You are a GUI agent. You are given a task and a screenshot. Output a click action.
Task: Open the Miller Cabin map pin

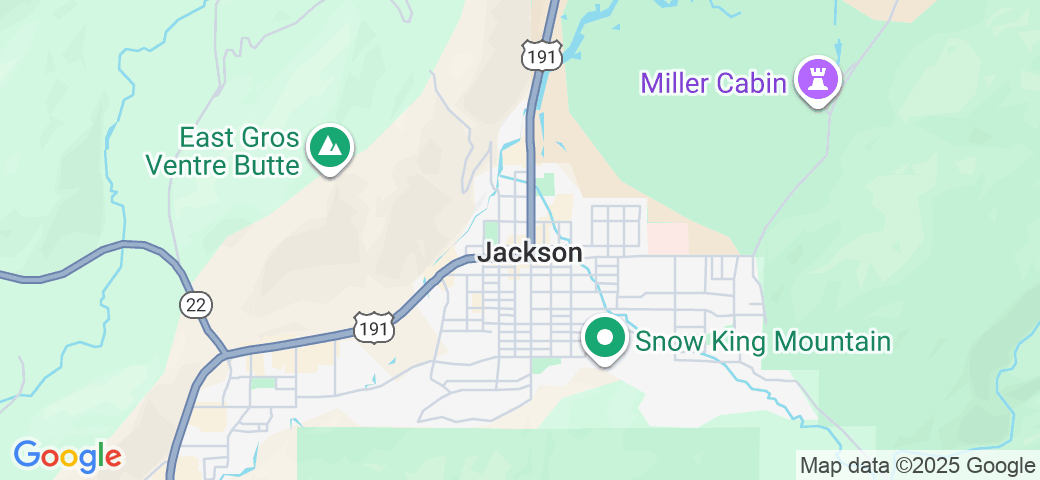(x=818, y=80)
